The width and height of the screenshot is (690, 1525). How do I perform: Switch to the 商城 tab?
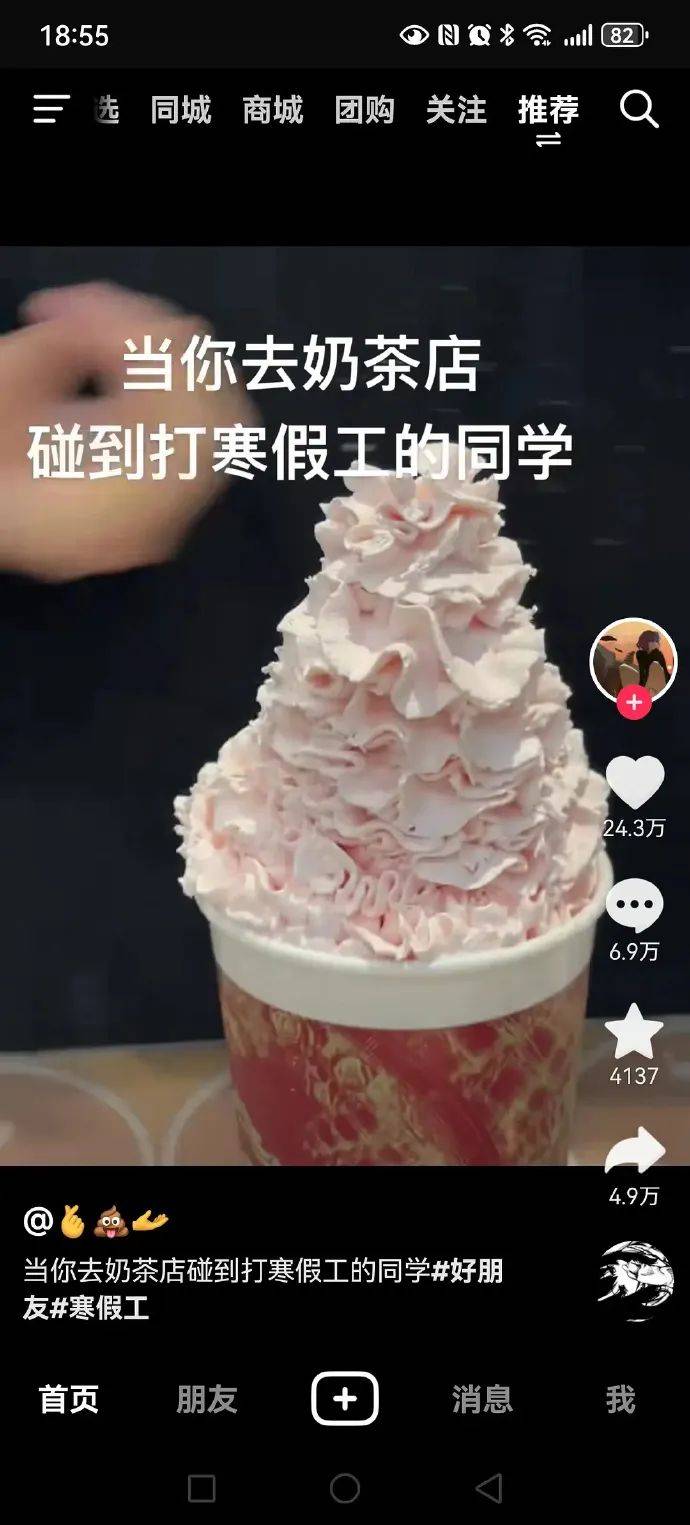pyautogui.click(x=272, y=110)
